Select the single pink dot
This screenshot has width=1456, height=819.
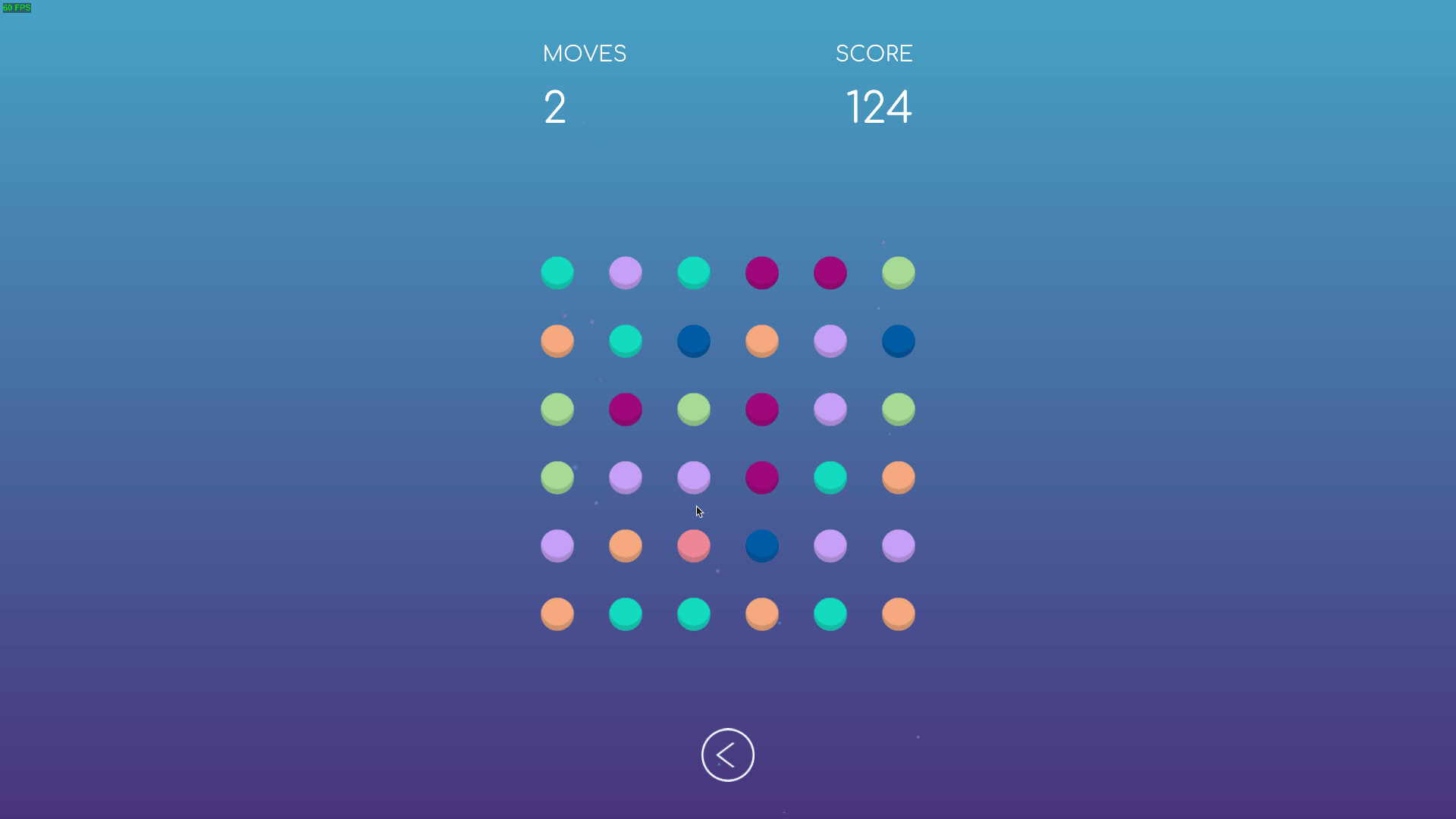(x=693, y=545)
